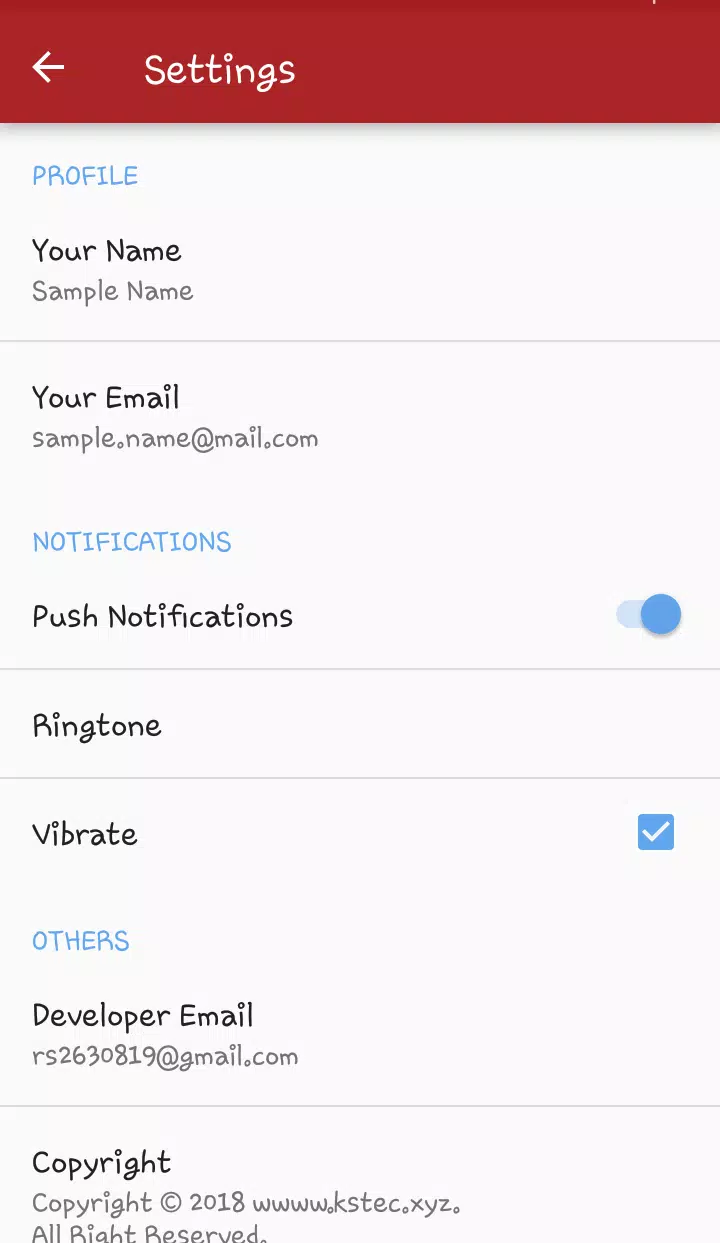Edit the Your Name setting
The height and width of the screenshot is (1243, 720).
click(x=360, y=269)
